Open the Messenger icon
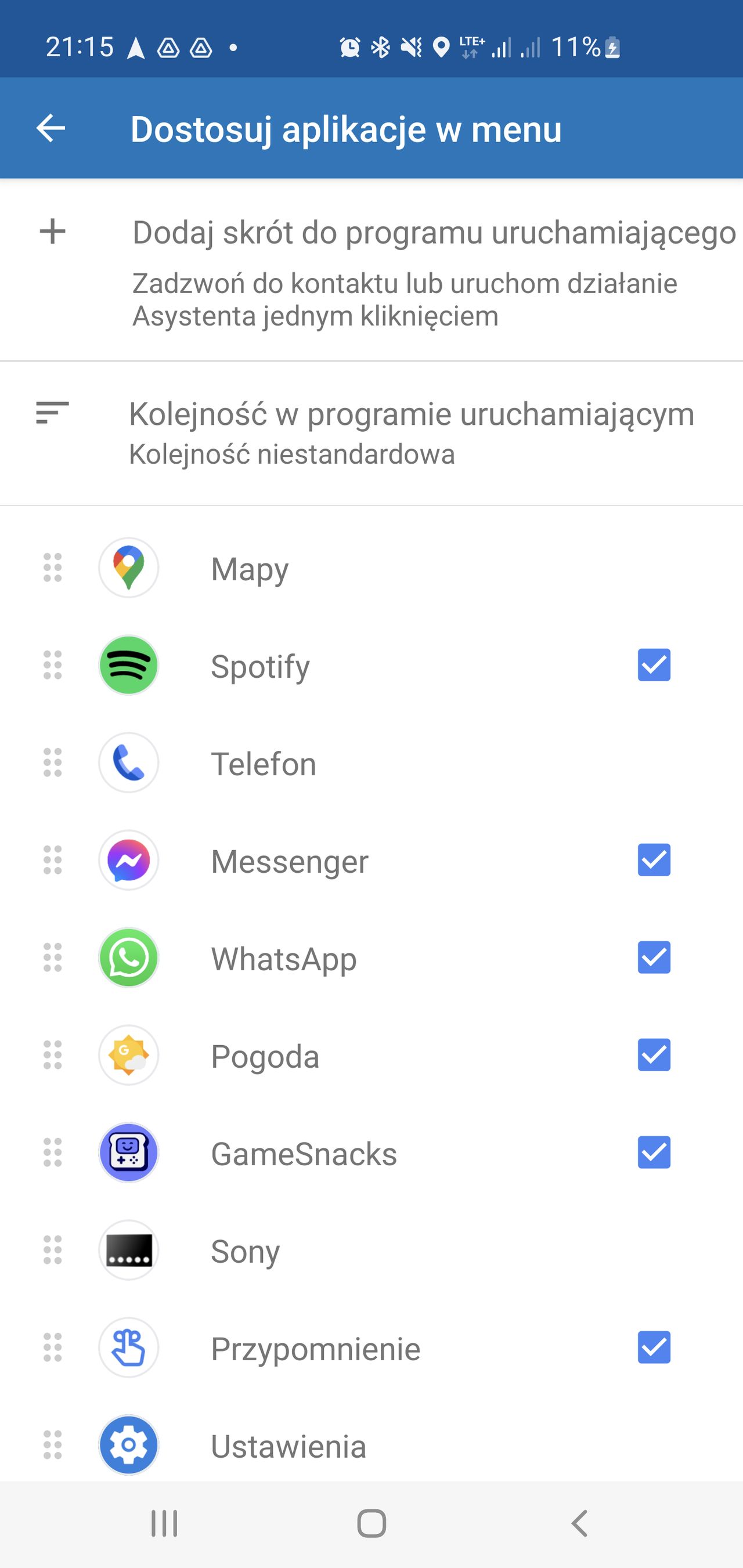 128,861
